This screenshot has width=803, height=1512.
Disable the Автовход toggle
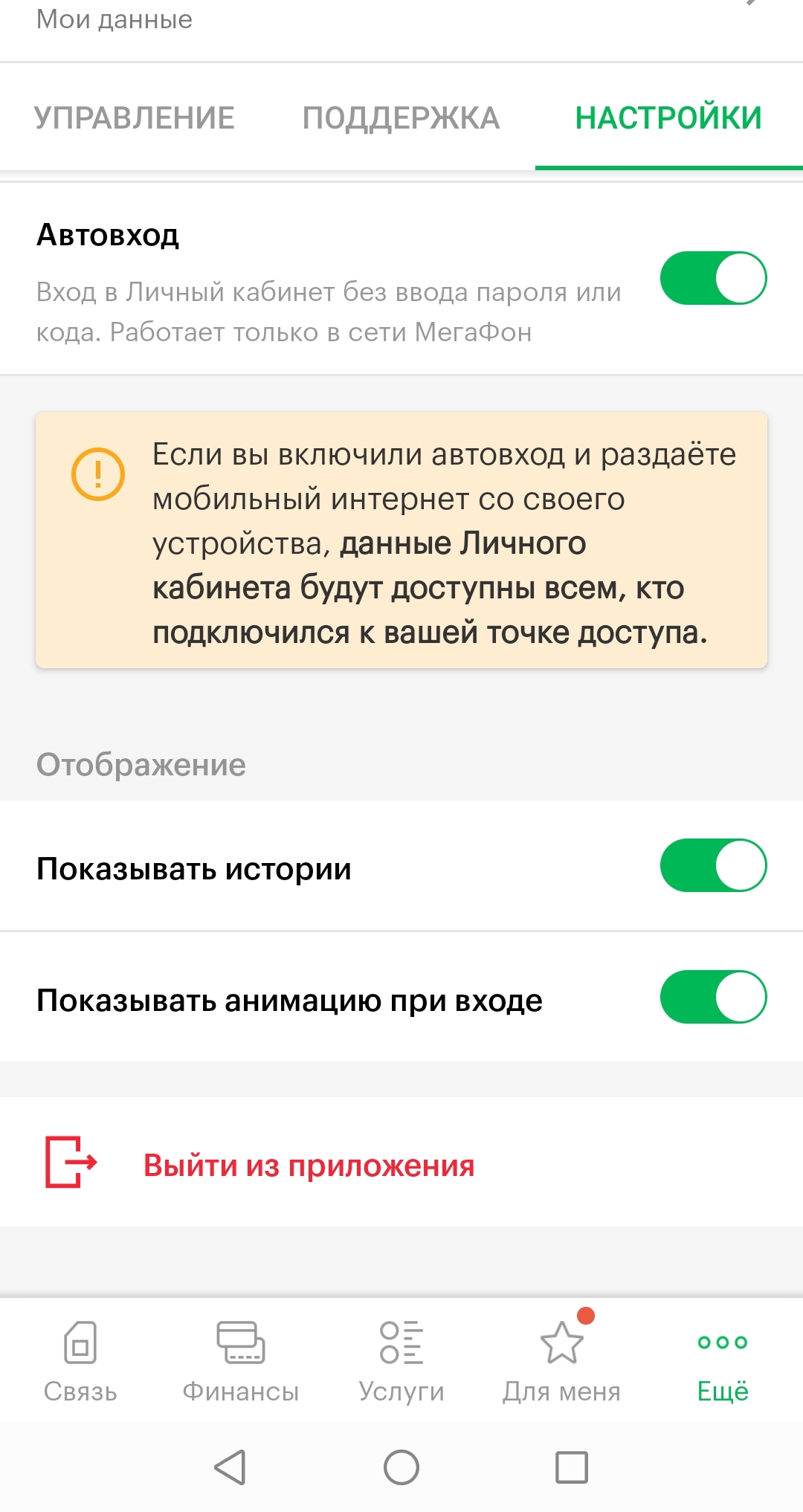(713, 279)
